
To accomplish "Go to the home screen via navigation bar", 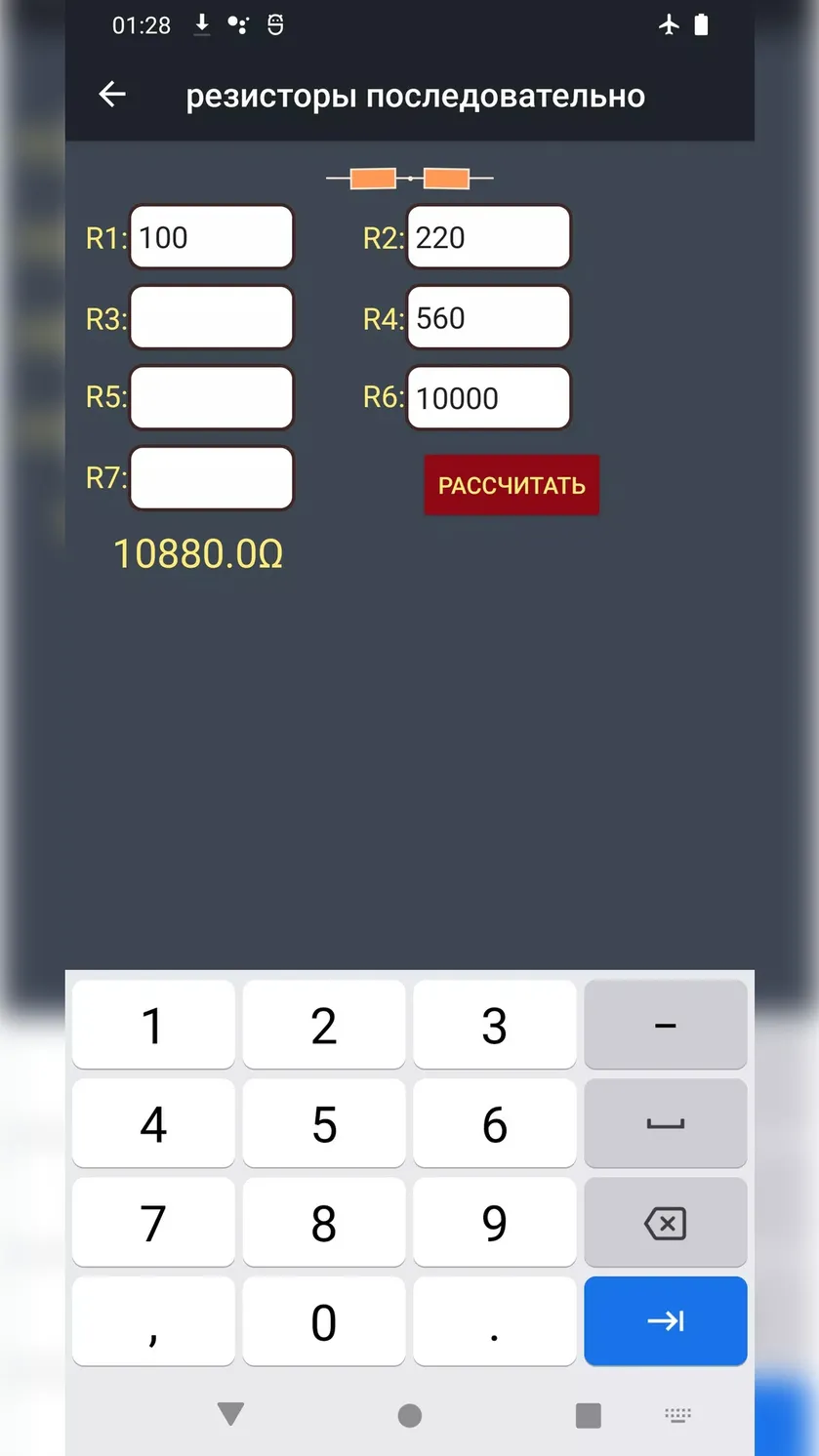I will (410, 1415).
